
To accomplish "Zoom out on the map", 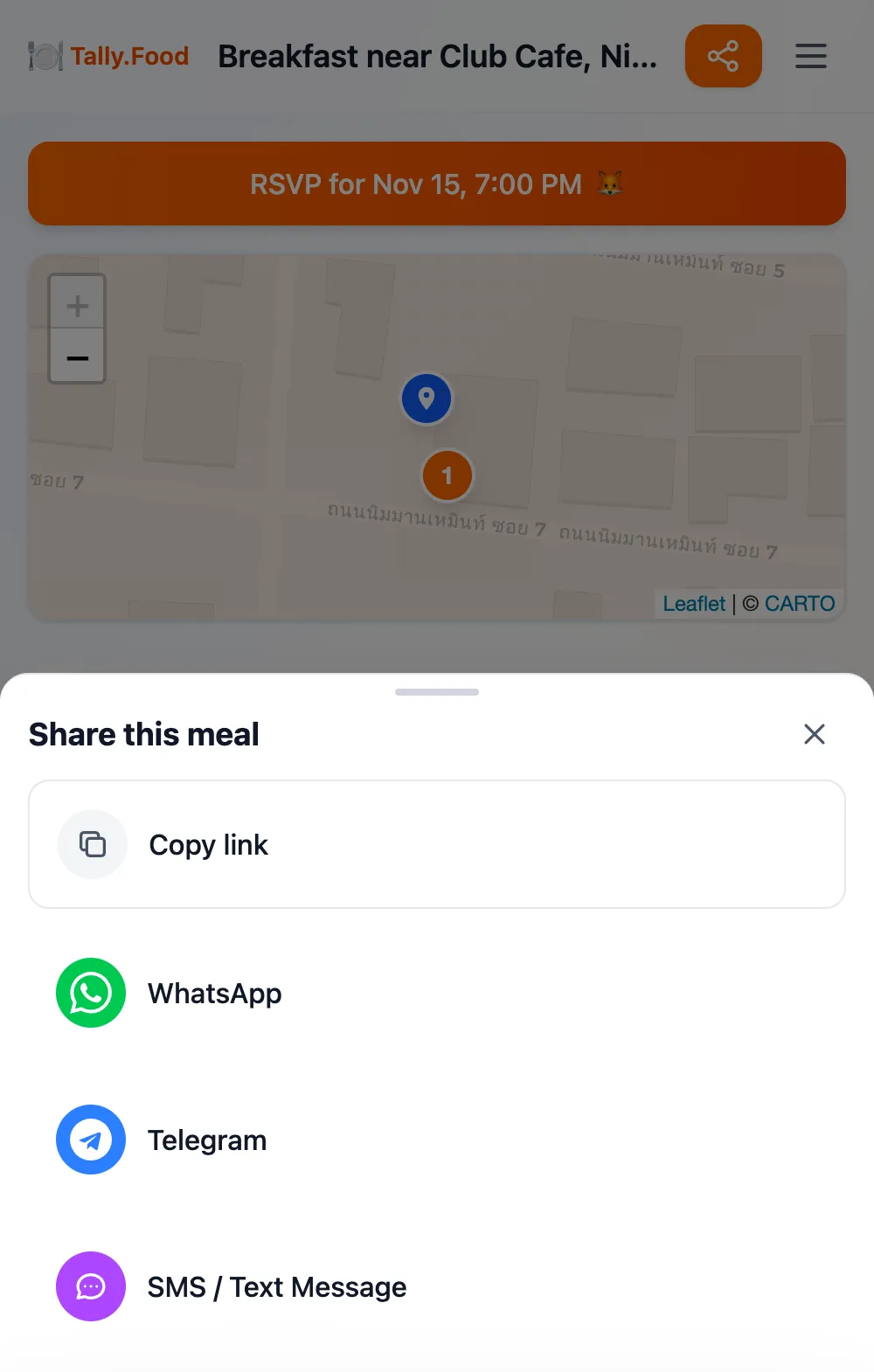I will tap(77, 358).
